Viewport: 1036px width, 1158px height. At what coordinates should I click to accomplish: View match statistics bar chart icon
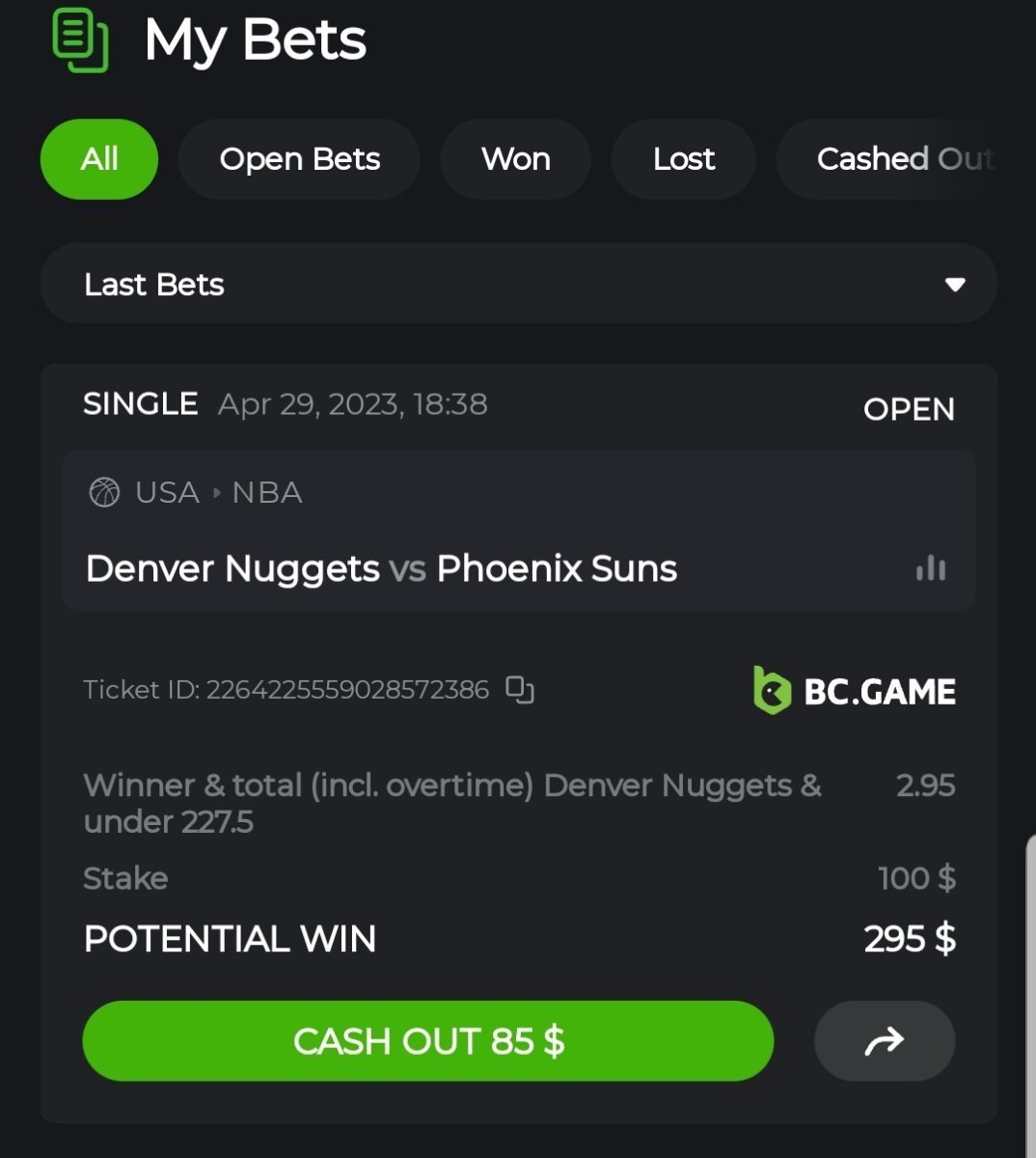coord(930,568)
